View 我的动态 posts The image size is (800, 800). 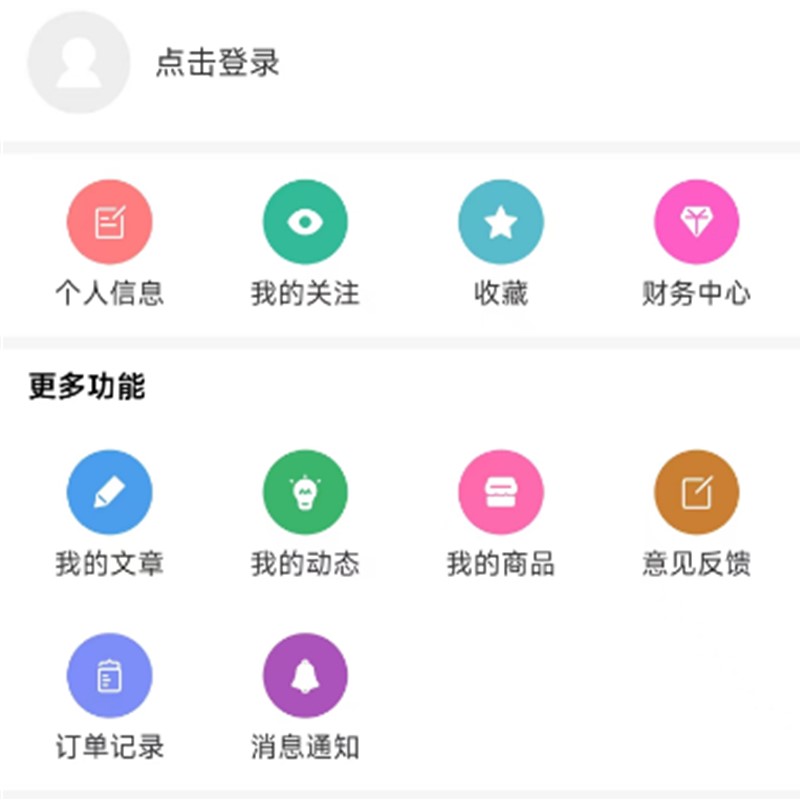point(305,492)
